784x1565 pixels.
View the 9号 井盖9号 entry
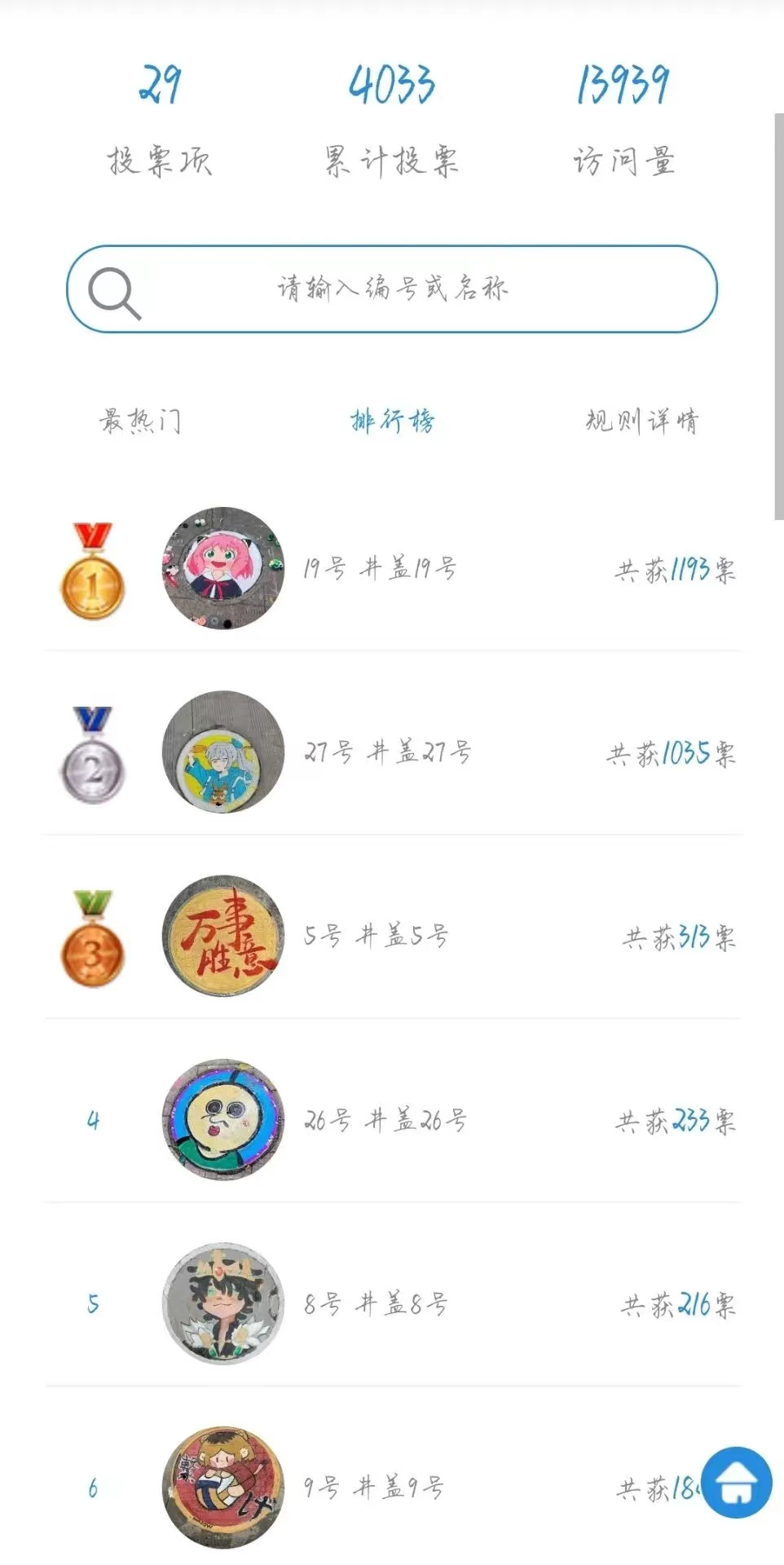click(x=374, y=1488)
